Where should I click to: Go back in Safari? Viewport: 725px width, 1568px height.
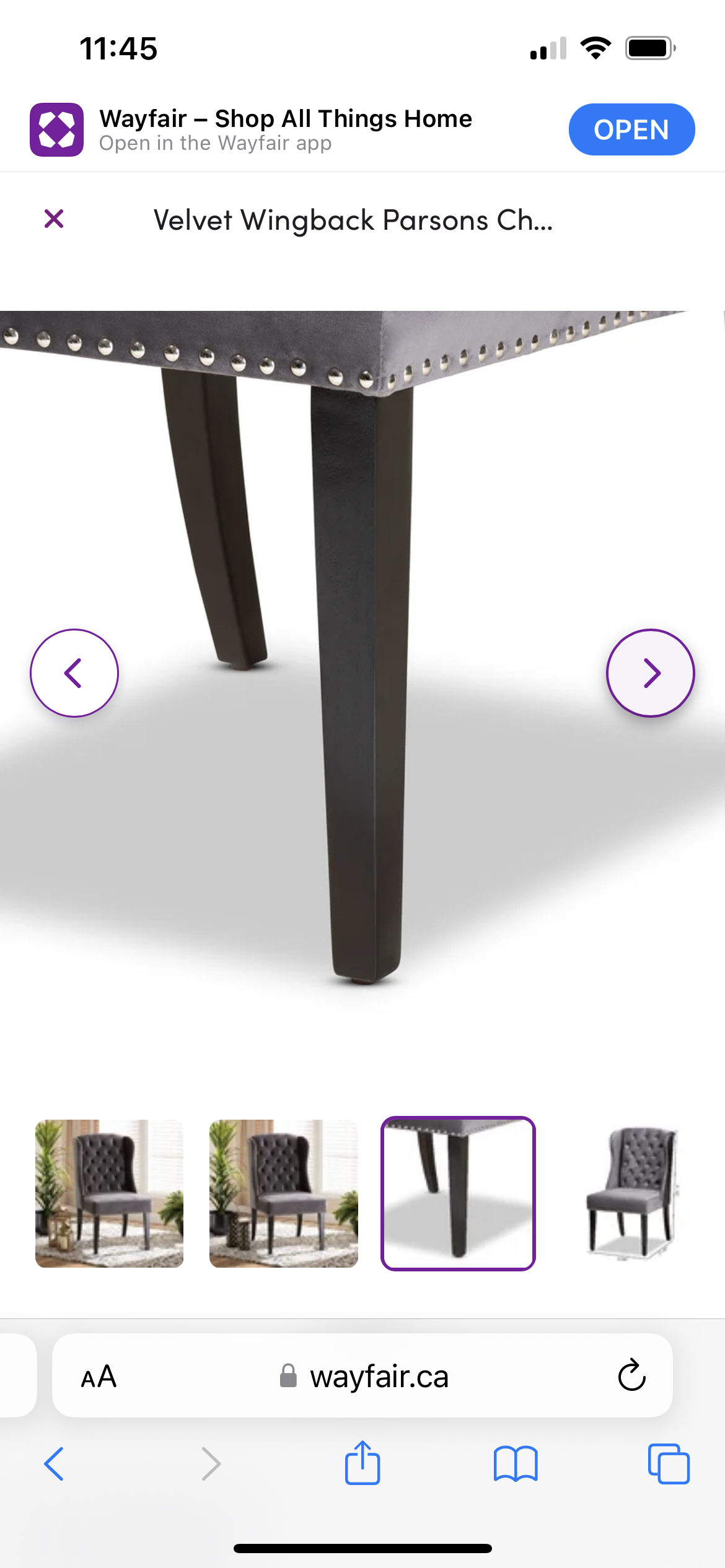pos(54,1465)
